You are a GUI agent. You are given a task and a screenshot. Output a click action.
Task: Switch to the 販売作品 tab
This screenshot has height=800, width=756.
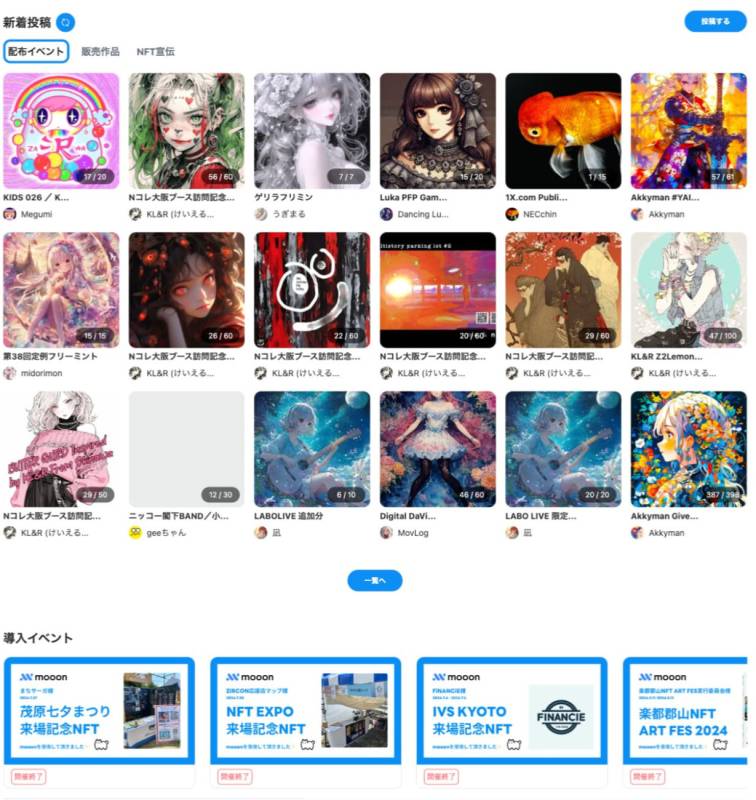pos(100,51)
